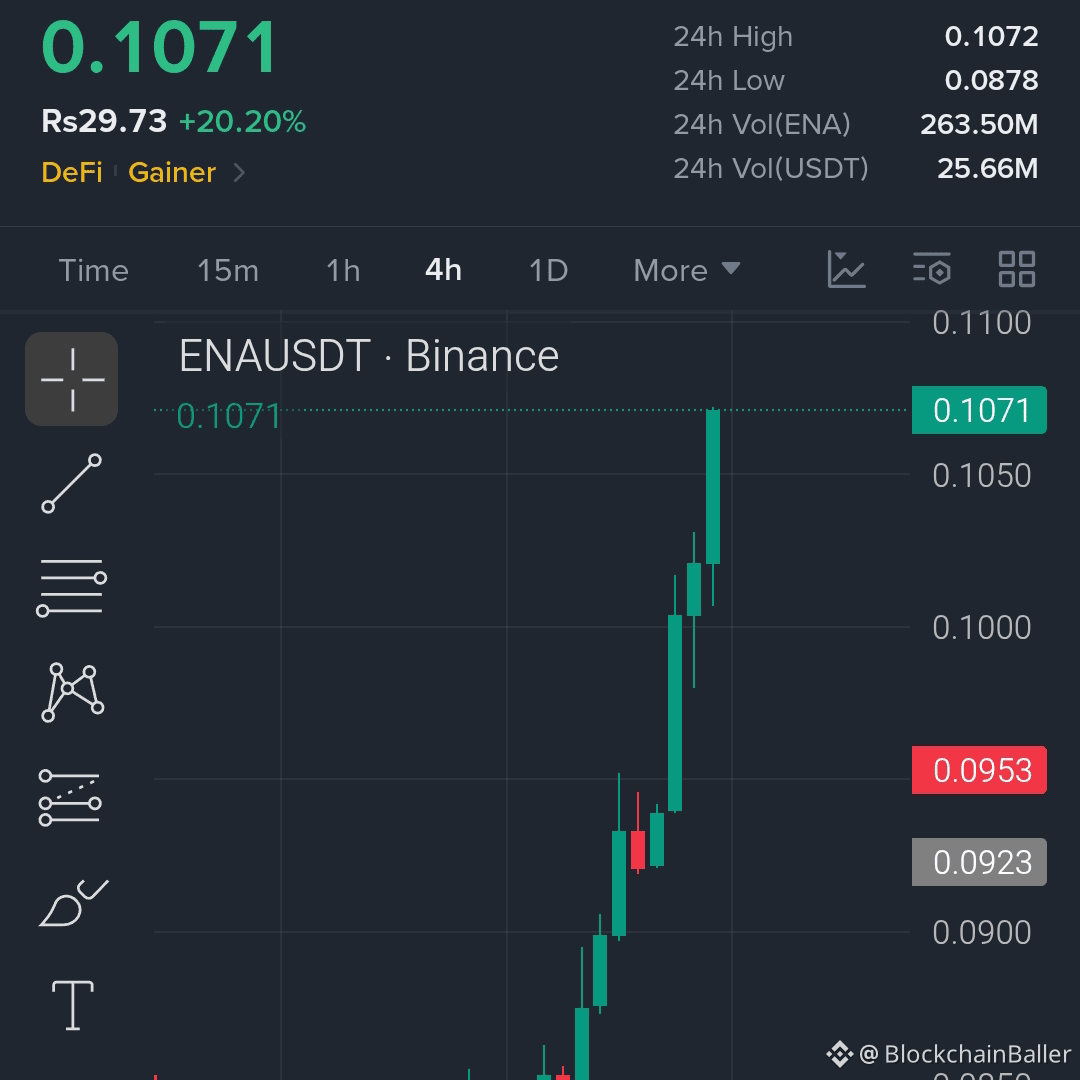Choose the trend line drawing tool

pyautogui.click(x=72, y=484)
